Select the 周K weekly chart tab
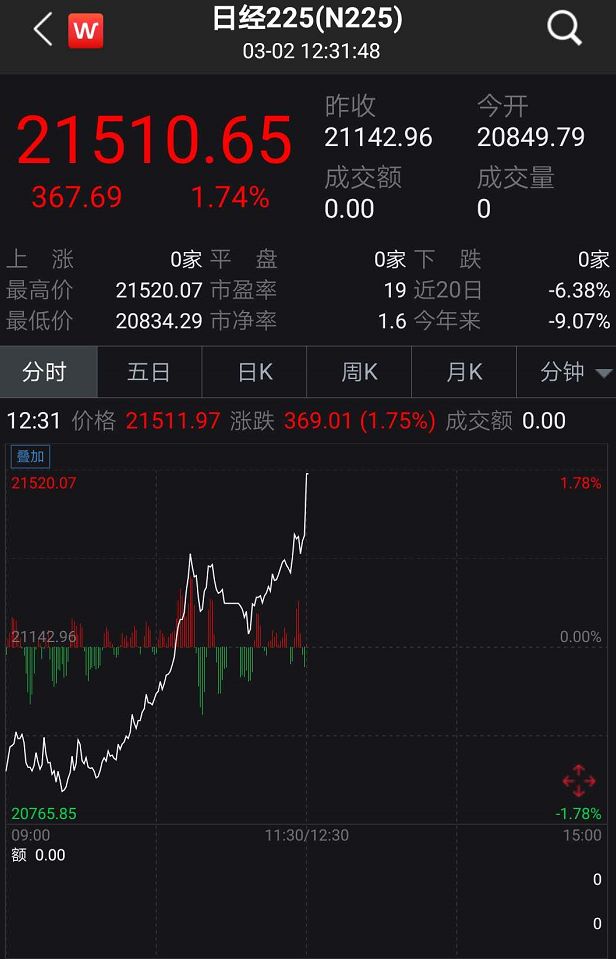The width and height of the screenshot is (616, 959). [x=359, y=373]
